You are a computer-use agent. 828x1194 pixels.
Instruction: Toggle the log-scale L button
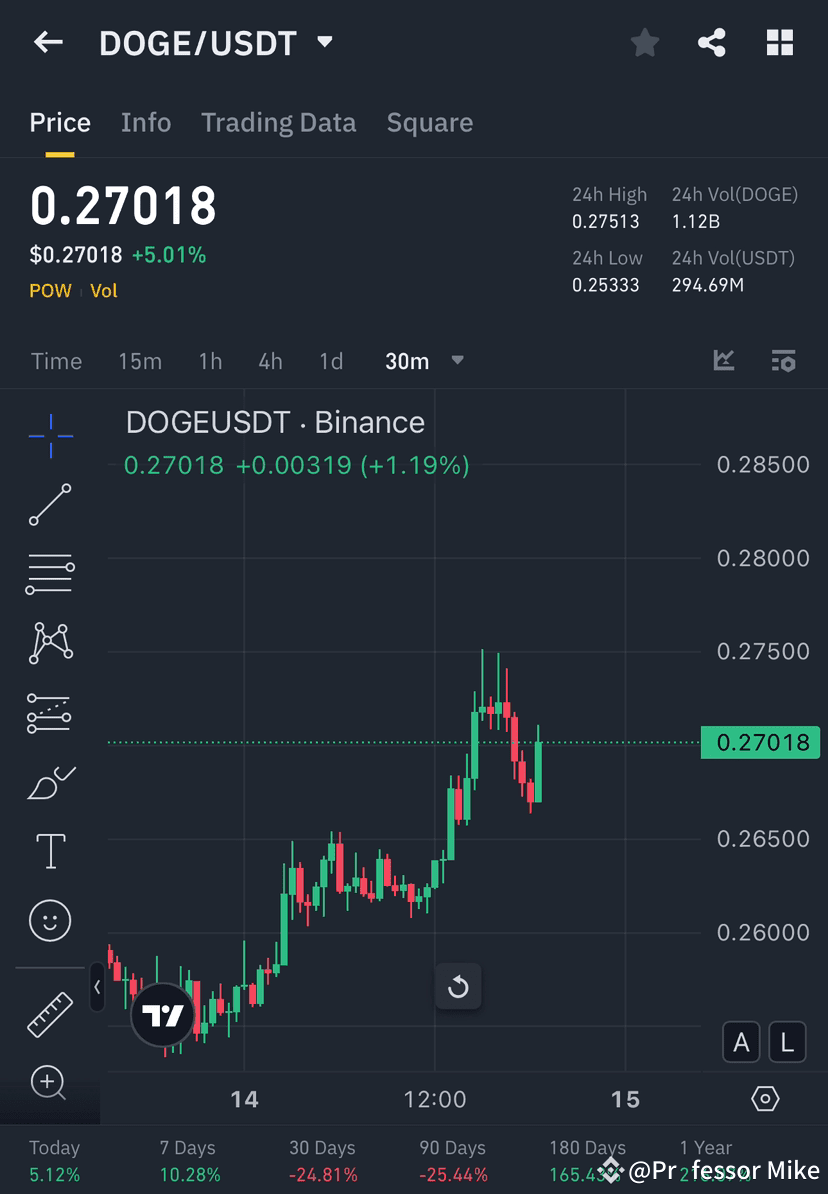[x=787, y=1041]
